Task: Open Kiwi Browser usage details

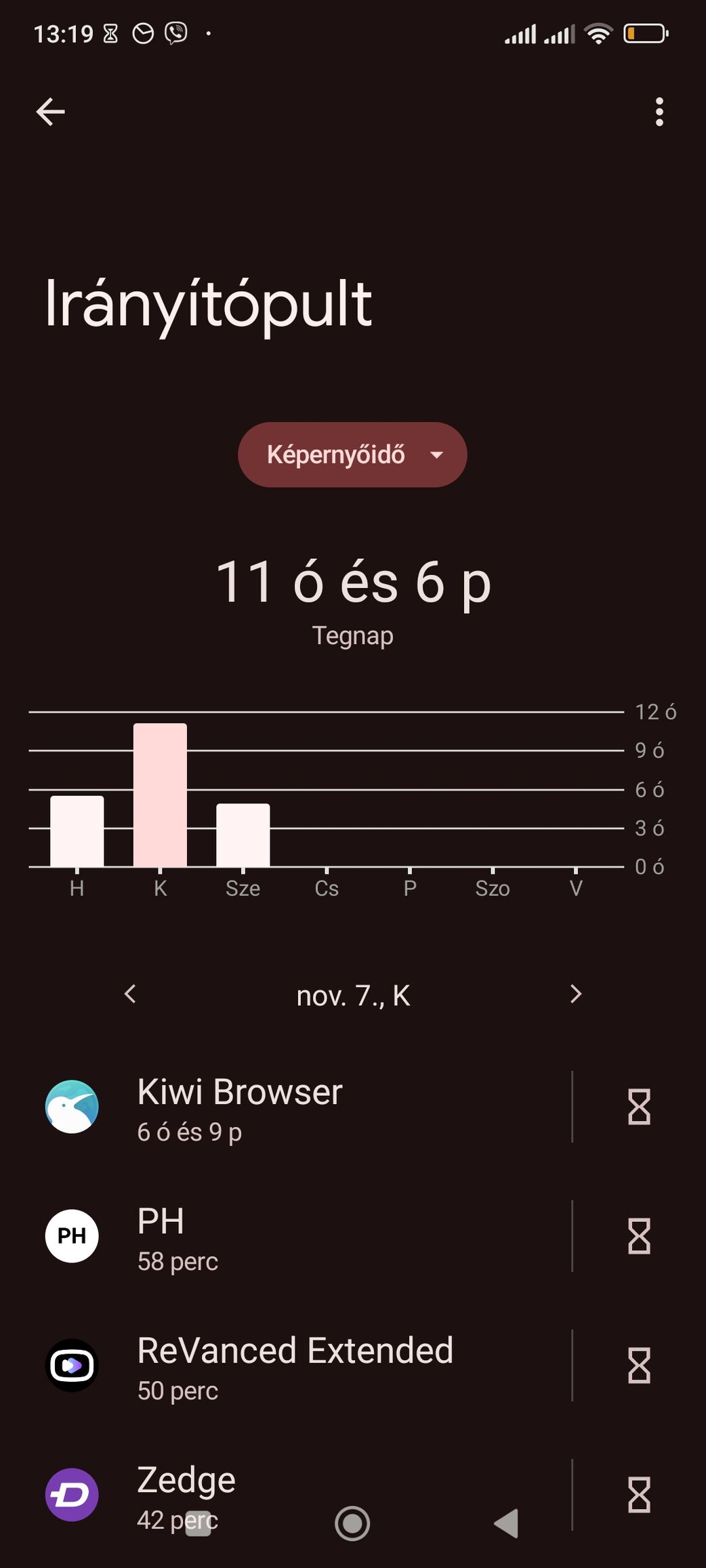Action: point(298,1107)
